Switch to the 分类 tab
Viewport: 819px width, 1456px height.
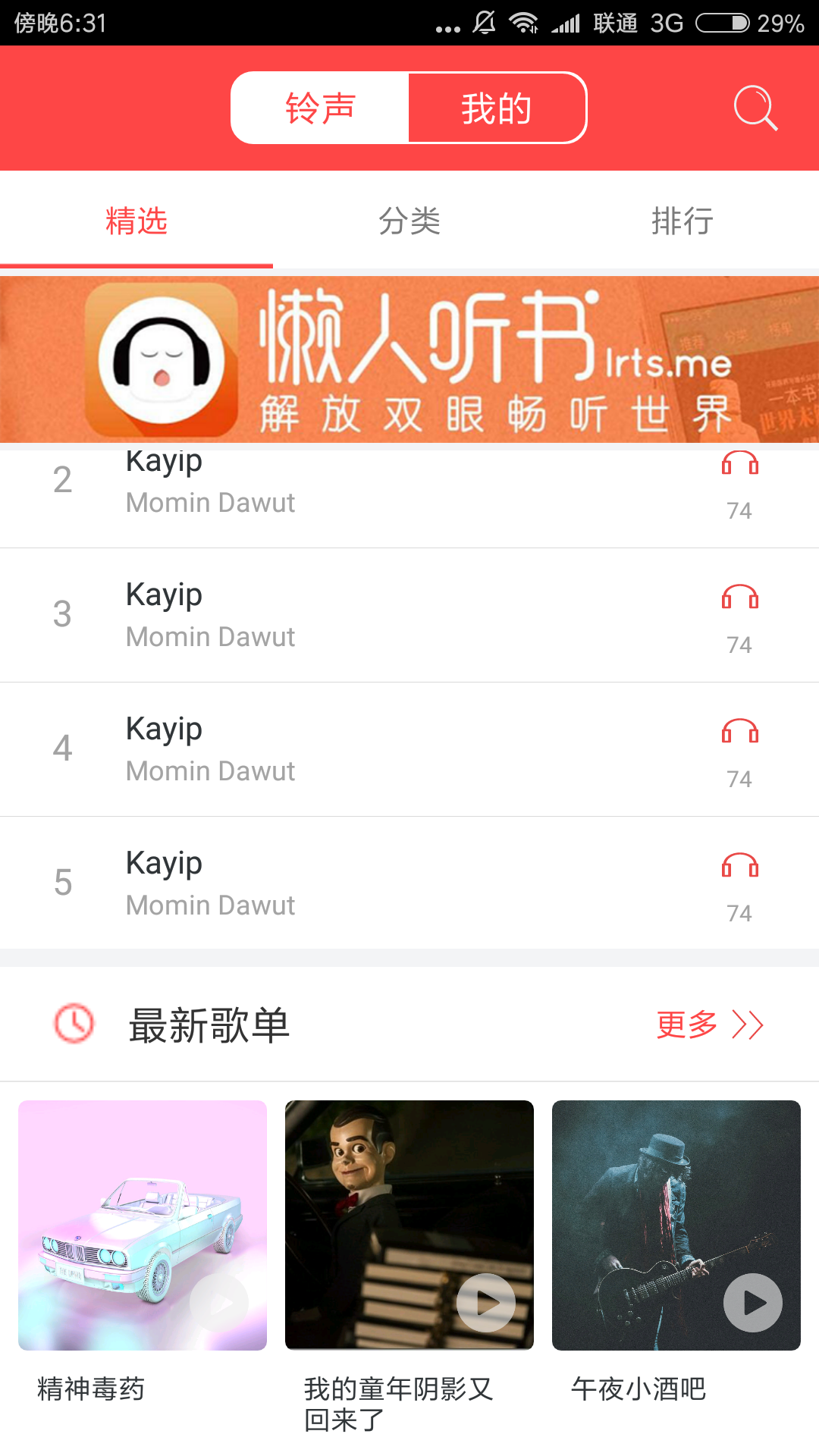click(410, 221)
